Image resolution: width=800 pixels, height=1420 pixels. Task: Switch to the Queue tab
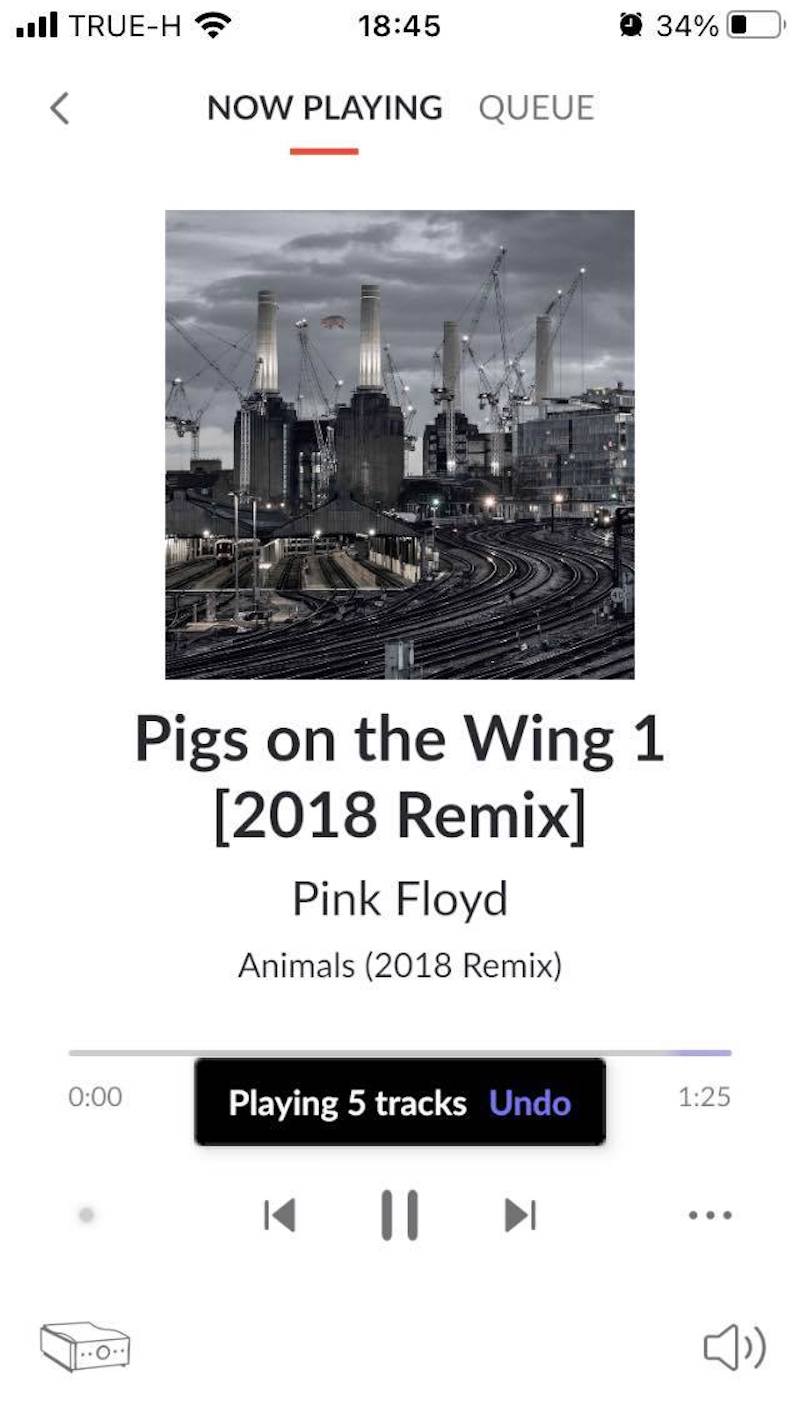pyautogui.click(x=536, y=108)
